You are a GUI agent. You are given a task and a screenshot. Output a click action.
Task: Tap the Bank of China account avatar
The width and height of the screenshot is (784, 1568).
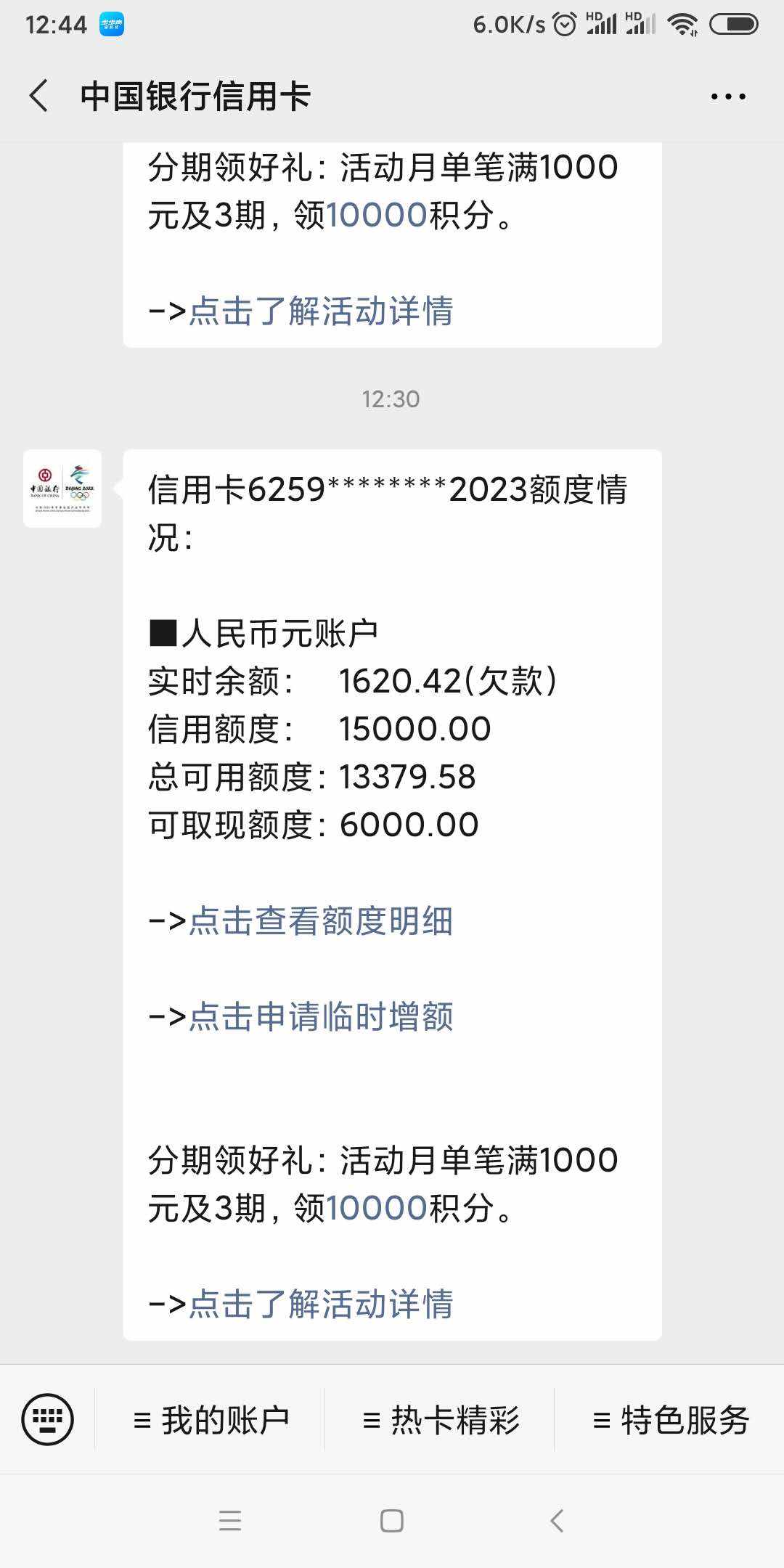(x=62, y=488)
